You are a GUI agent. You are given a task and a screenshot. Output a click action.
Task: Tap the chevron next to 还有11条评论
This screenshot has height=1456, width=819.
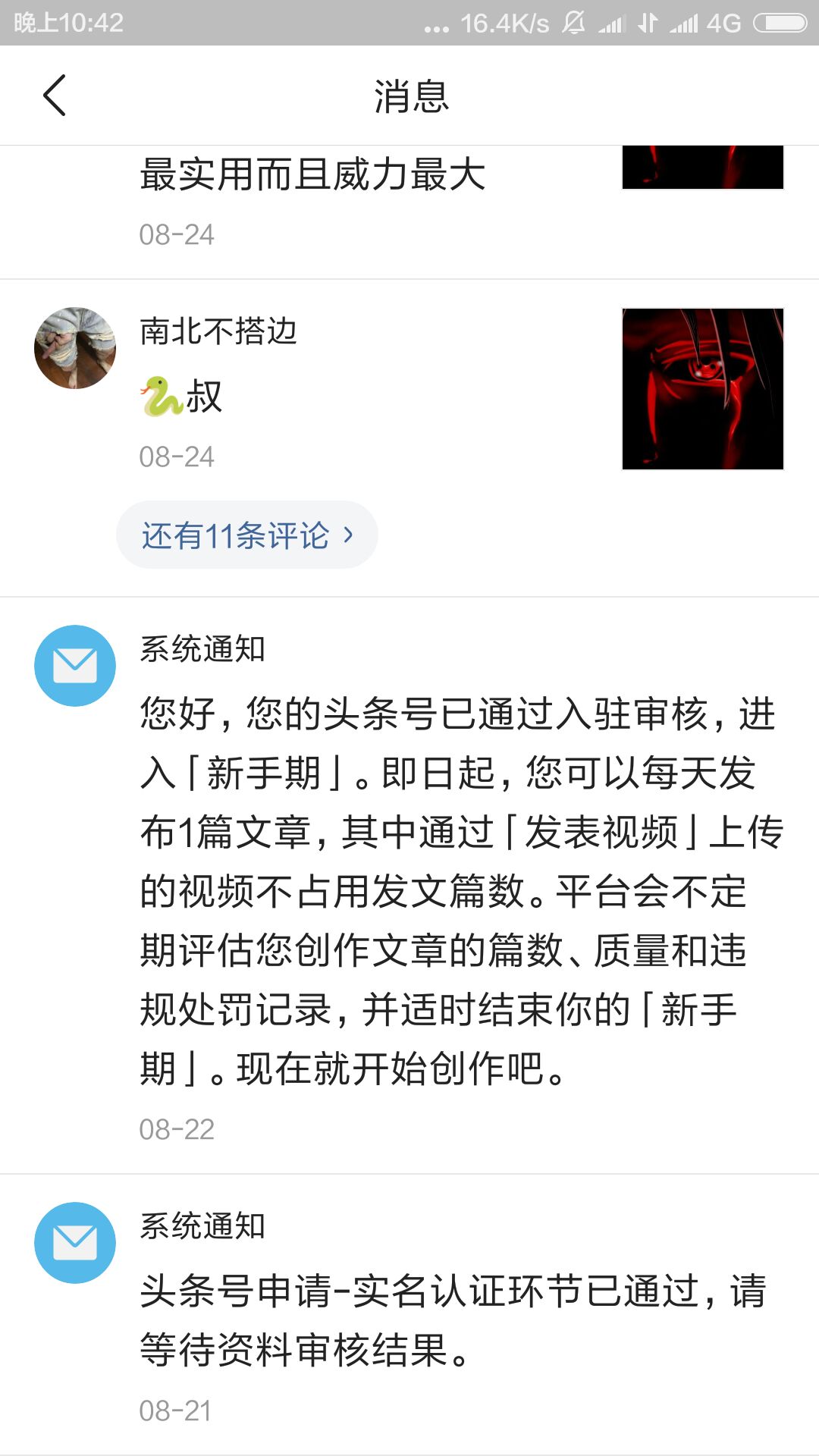[350, 534]
